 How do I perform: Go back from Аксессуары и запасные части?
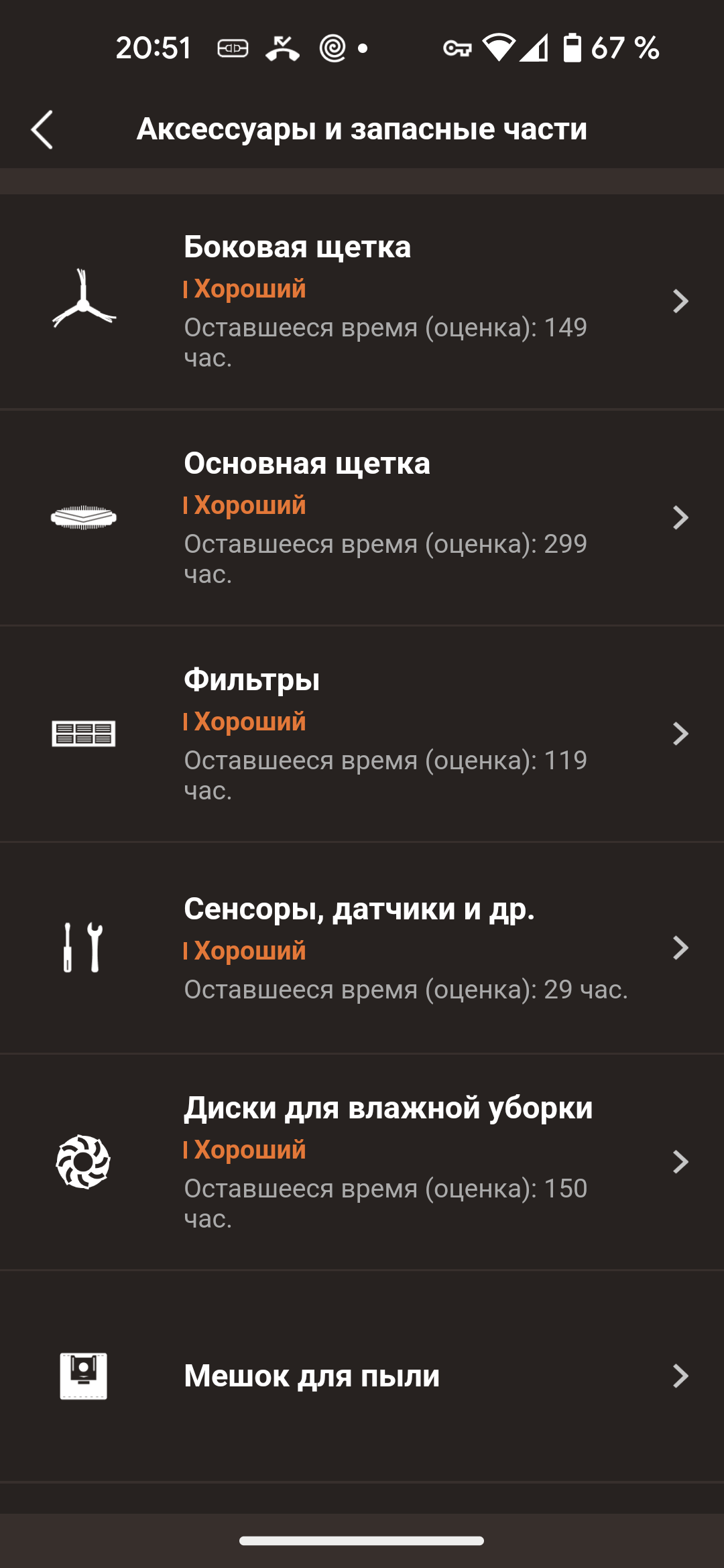click(42, 129)
